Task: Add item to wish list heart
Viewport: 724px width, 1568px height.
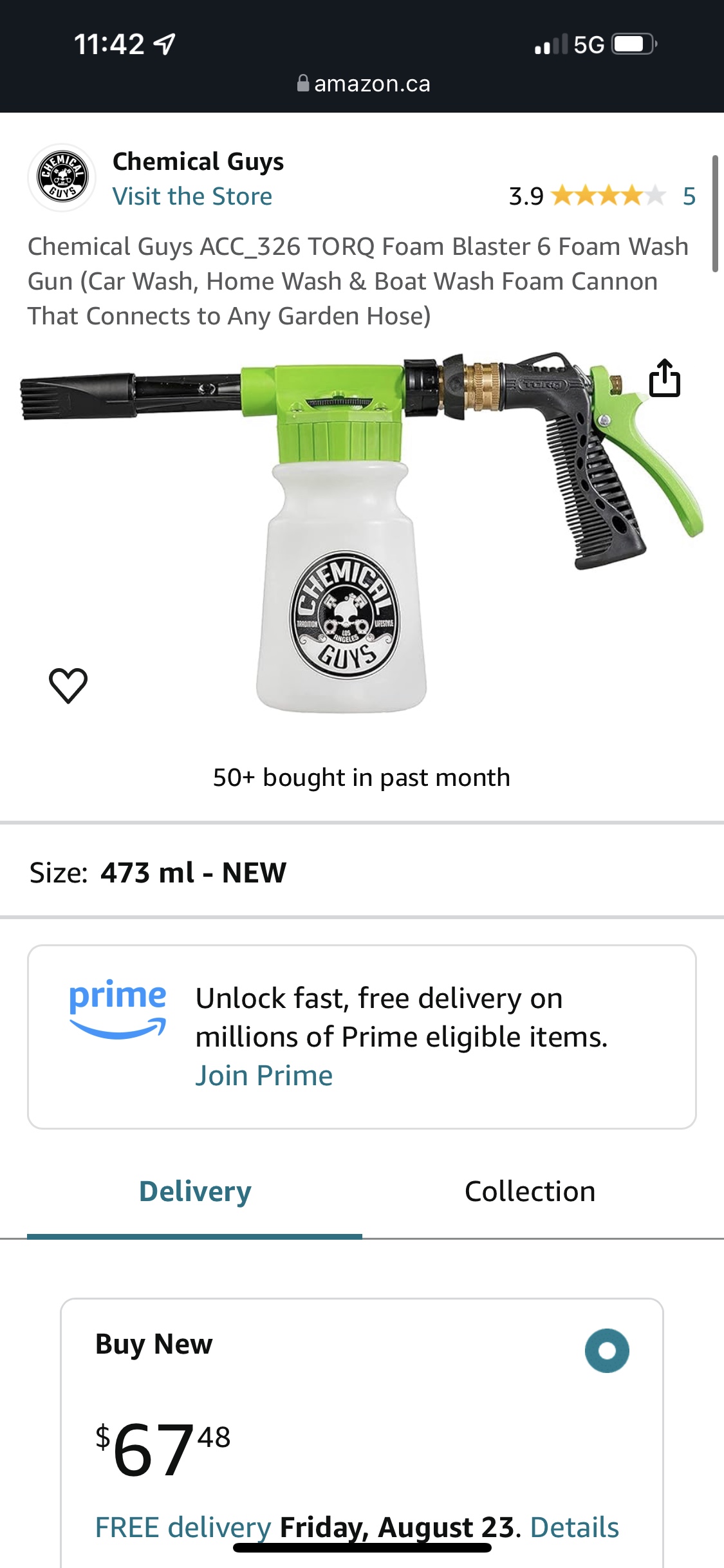Action: (68, 685)
